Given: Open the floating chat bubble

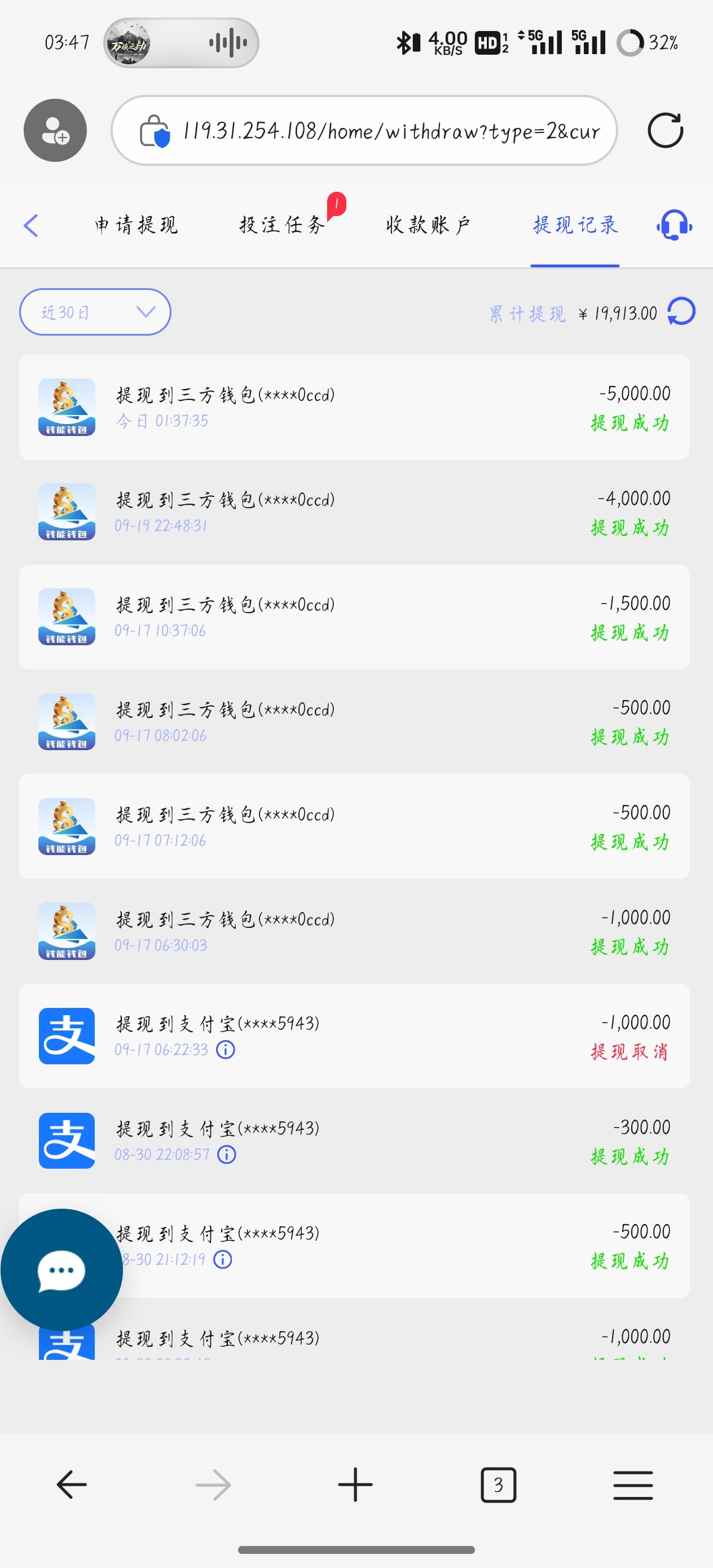Looking at the screenshot, I should tap(61, 1270).
